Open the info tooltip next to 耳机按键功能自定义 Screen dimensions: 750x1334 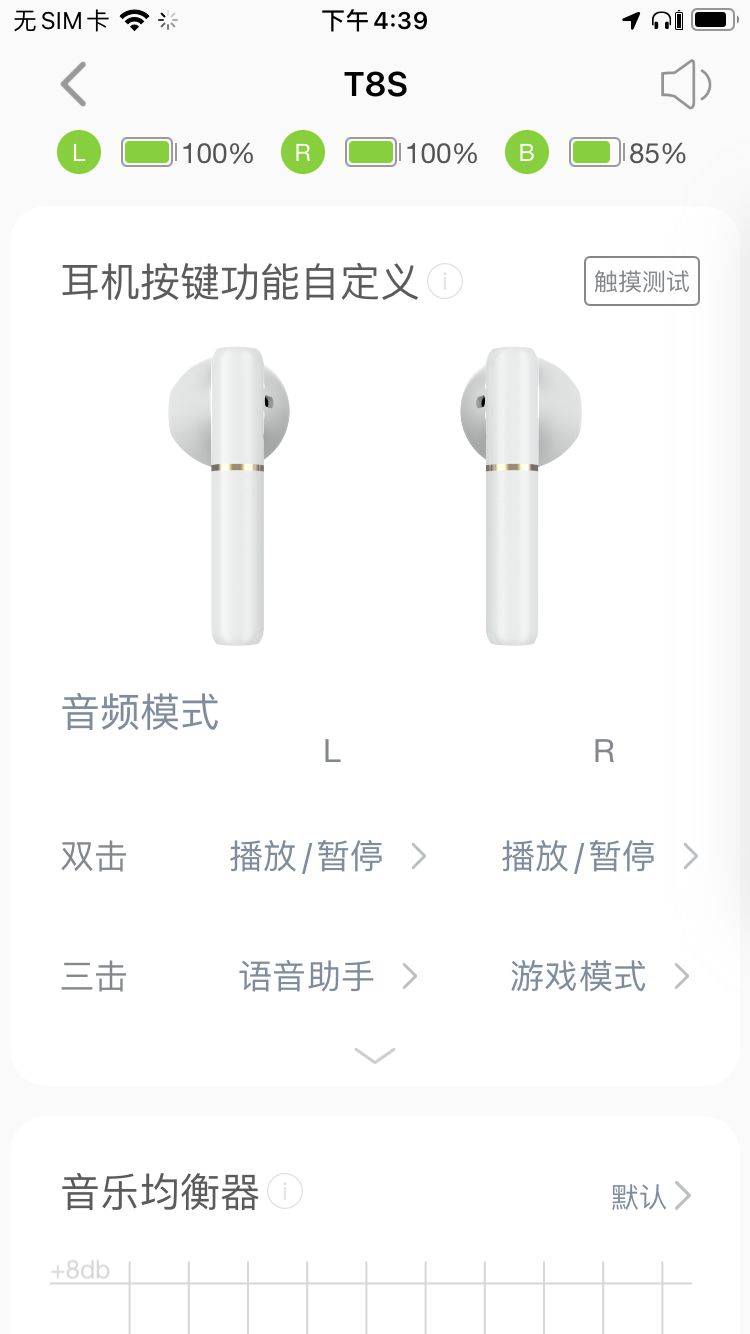point(444,282)
